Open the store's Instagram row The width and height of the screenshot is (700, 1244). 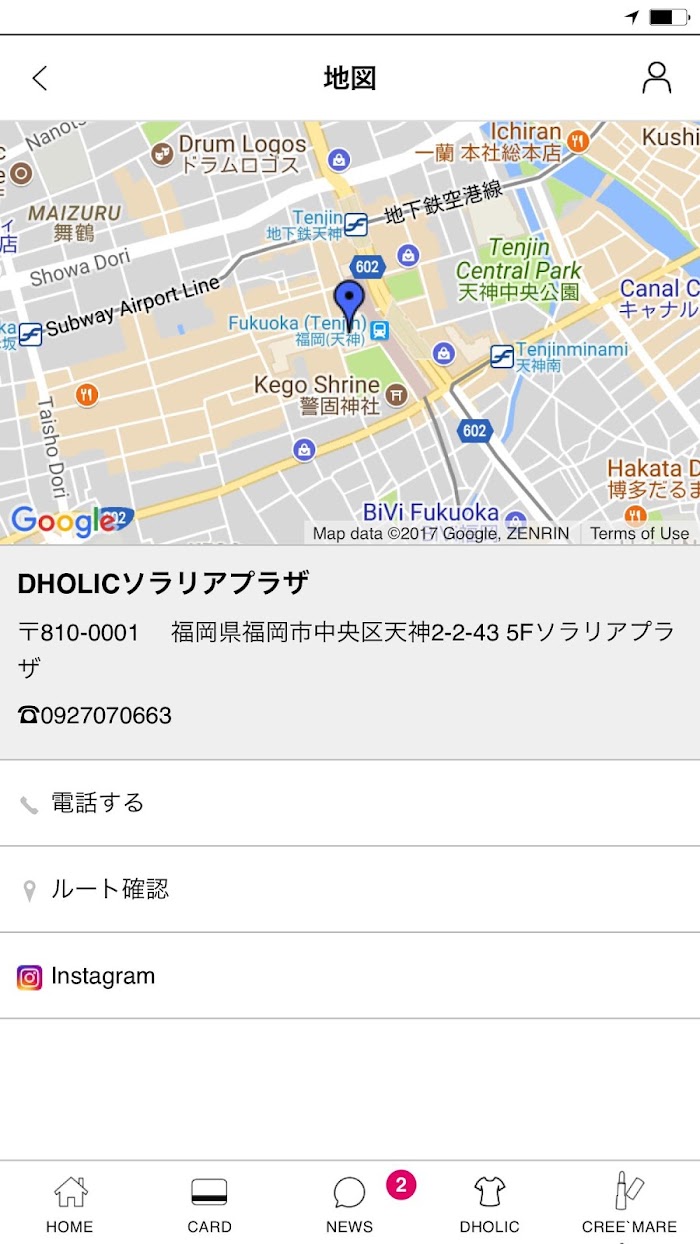350,976
